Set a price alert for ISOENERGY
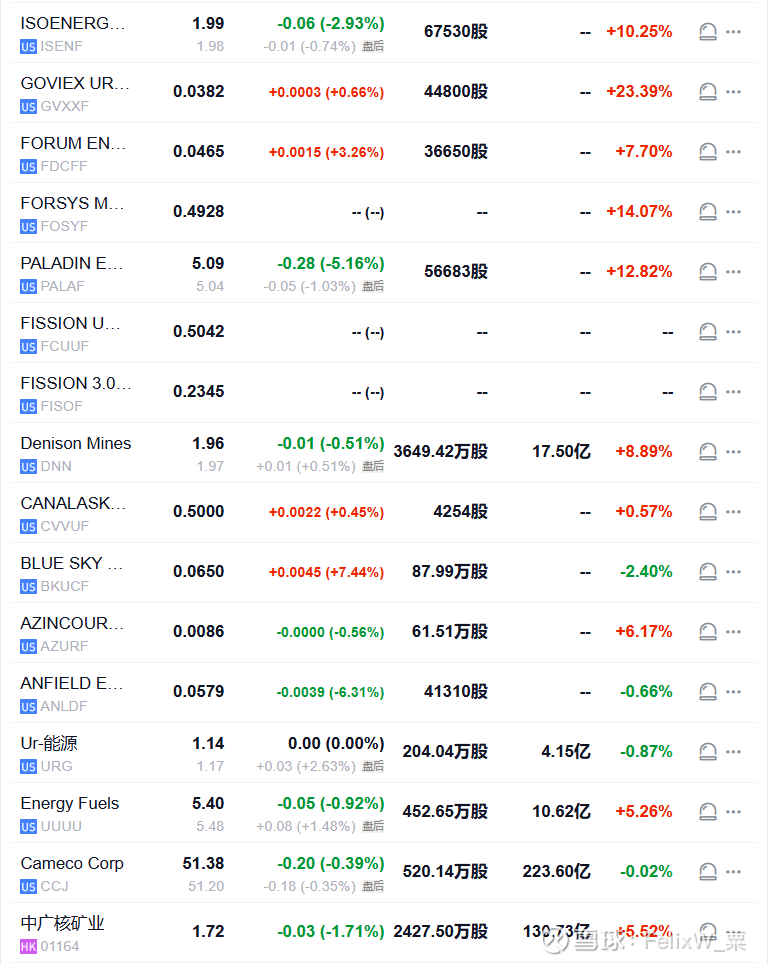769x965 pixels. point(708,31)
